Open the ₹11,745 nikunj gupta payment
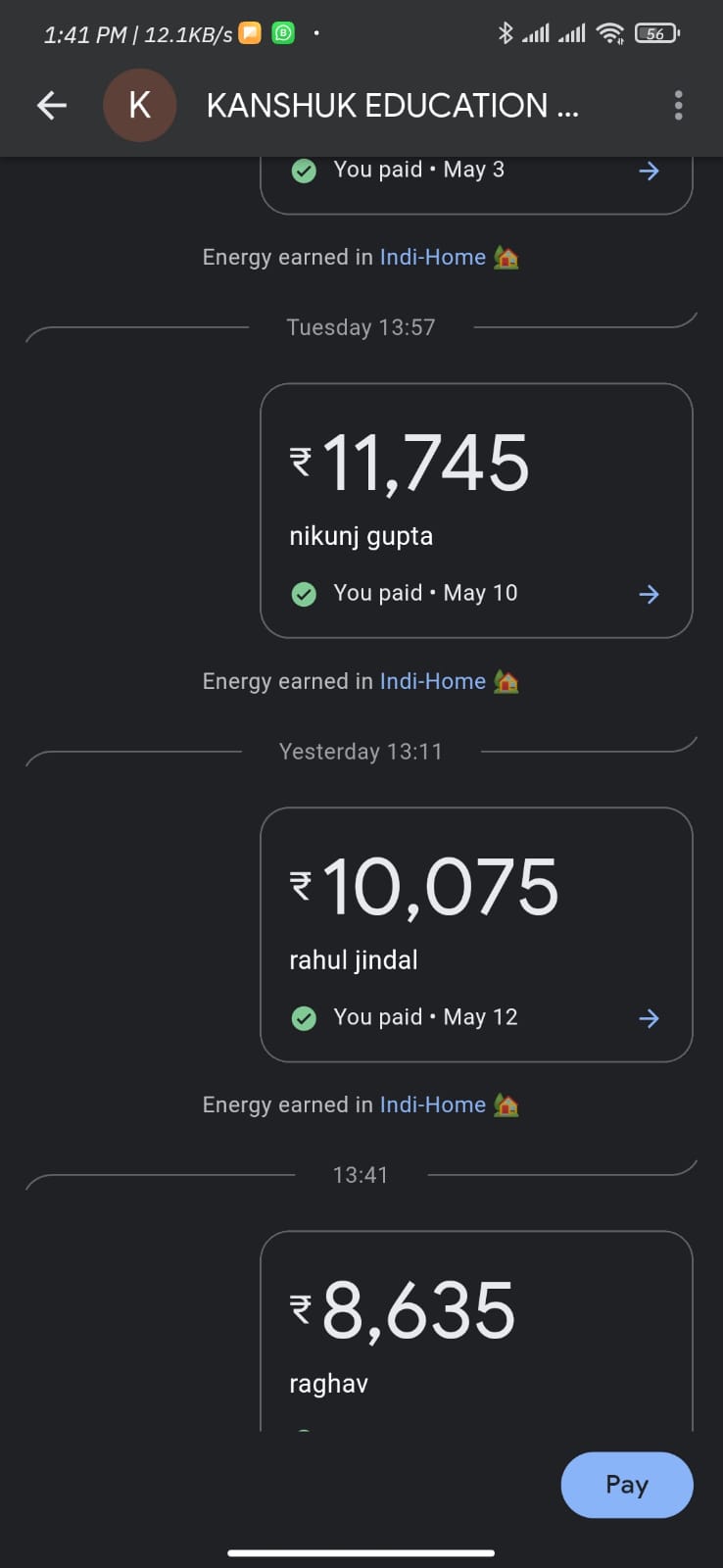Viewport: 723px width, 1568px height. coord(476,510)
